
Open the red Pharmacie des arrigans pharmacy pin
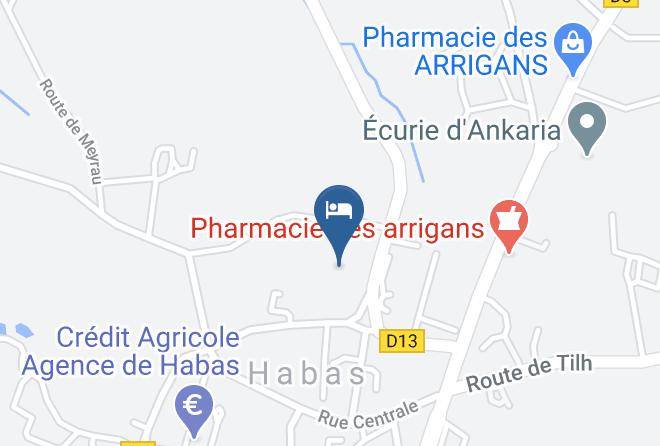[509, 224]
